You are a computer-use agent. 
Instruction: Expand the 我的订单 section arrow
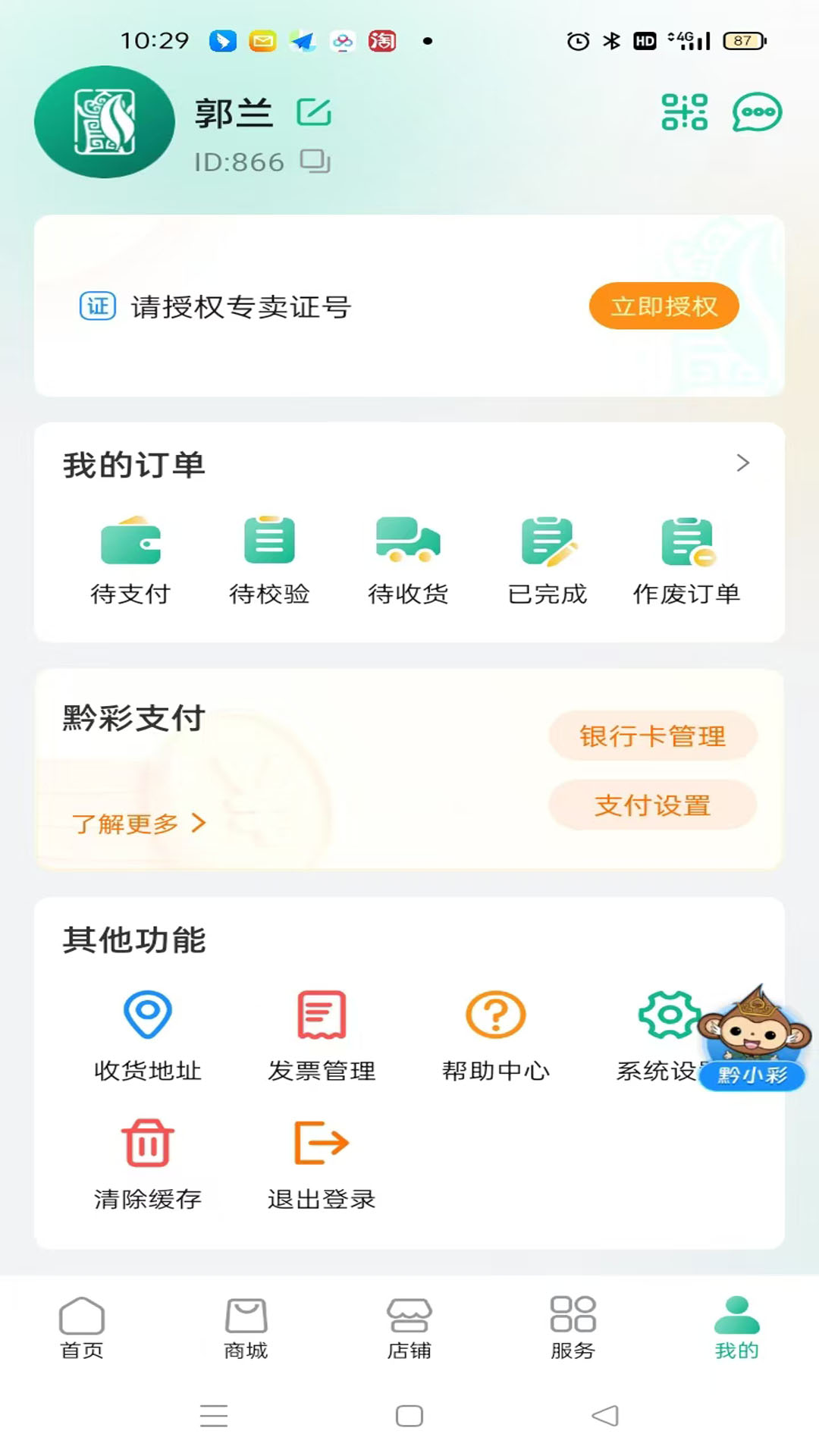743,463
